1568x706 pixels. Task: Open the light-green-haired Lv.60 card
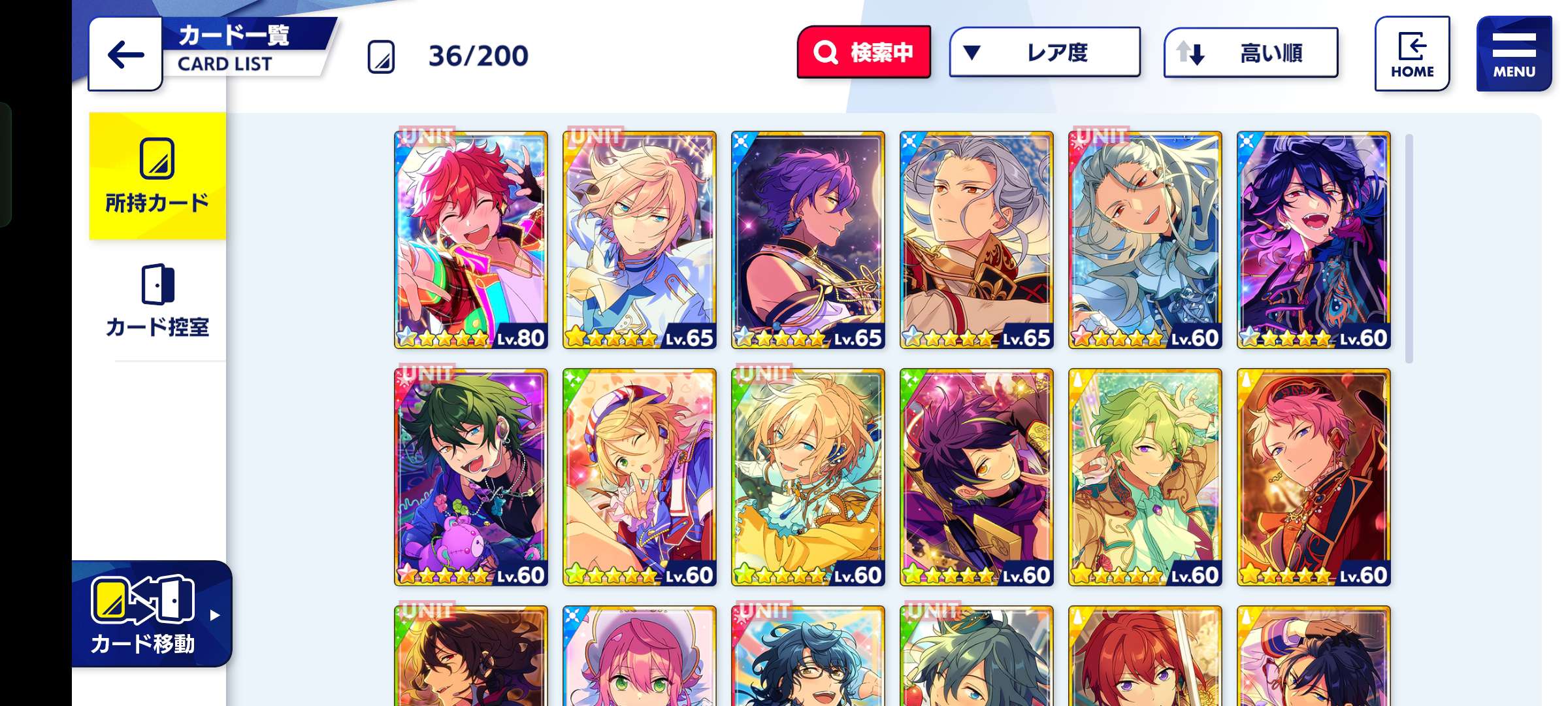[1145, 477]
